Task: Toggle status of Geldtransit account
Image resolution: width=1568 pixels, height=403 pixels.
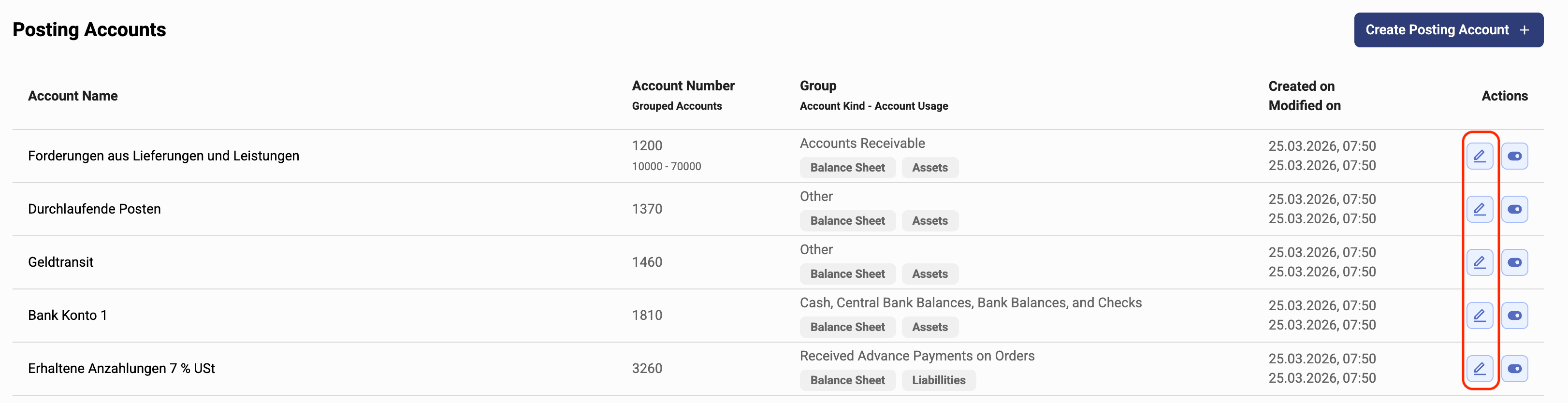Action: click(1514, 262)
